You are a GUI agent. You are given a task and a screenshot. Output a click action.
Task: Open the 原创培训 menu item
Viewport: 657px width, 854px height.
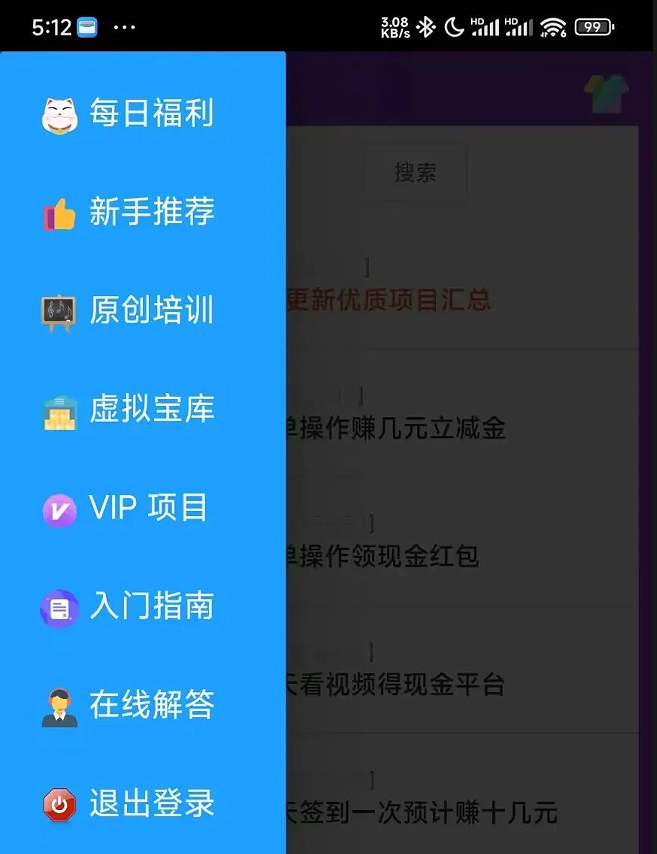(150, 311)
